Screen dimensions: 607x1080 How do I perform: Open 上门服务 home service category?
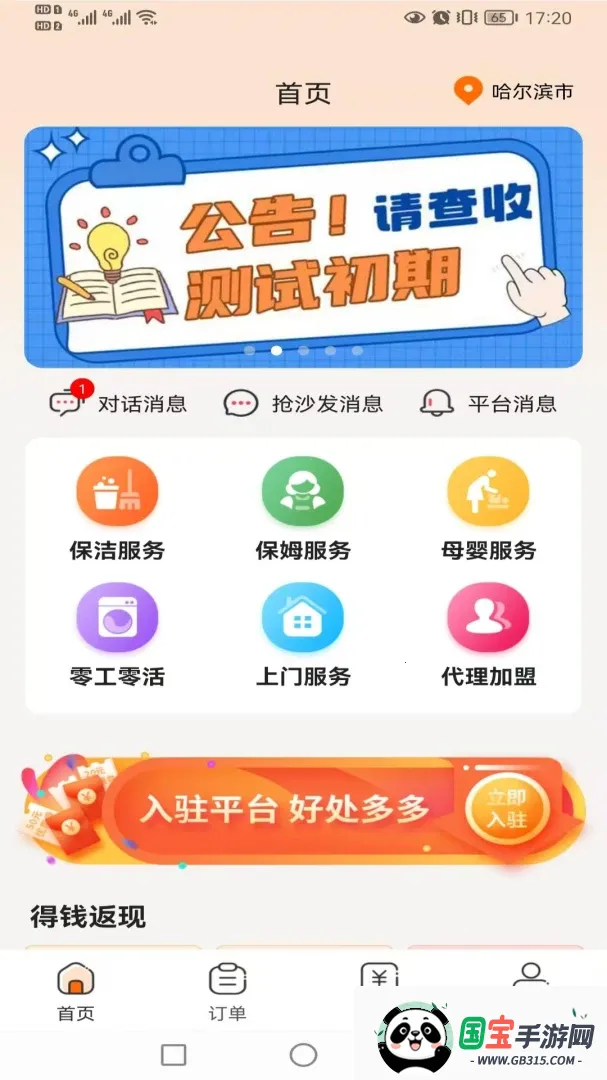click(303, 636)
